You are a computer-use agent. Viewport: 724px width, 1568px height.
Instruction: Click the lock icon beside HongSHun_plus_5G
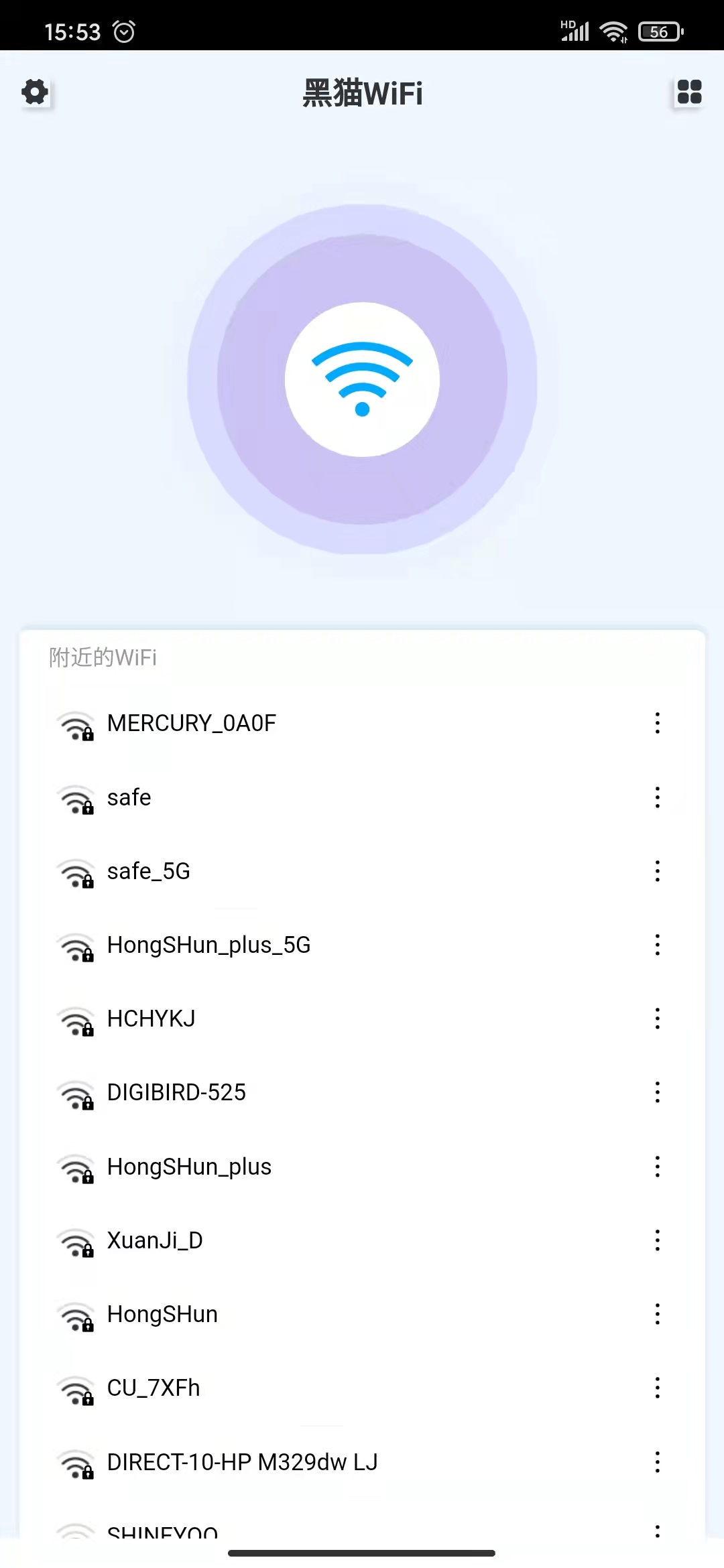coord(86,956)
